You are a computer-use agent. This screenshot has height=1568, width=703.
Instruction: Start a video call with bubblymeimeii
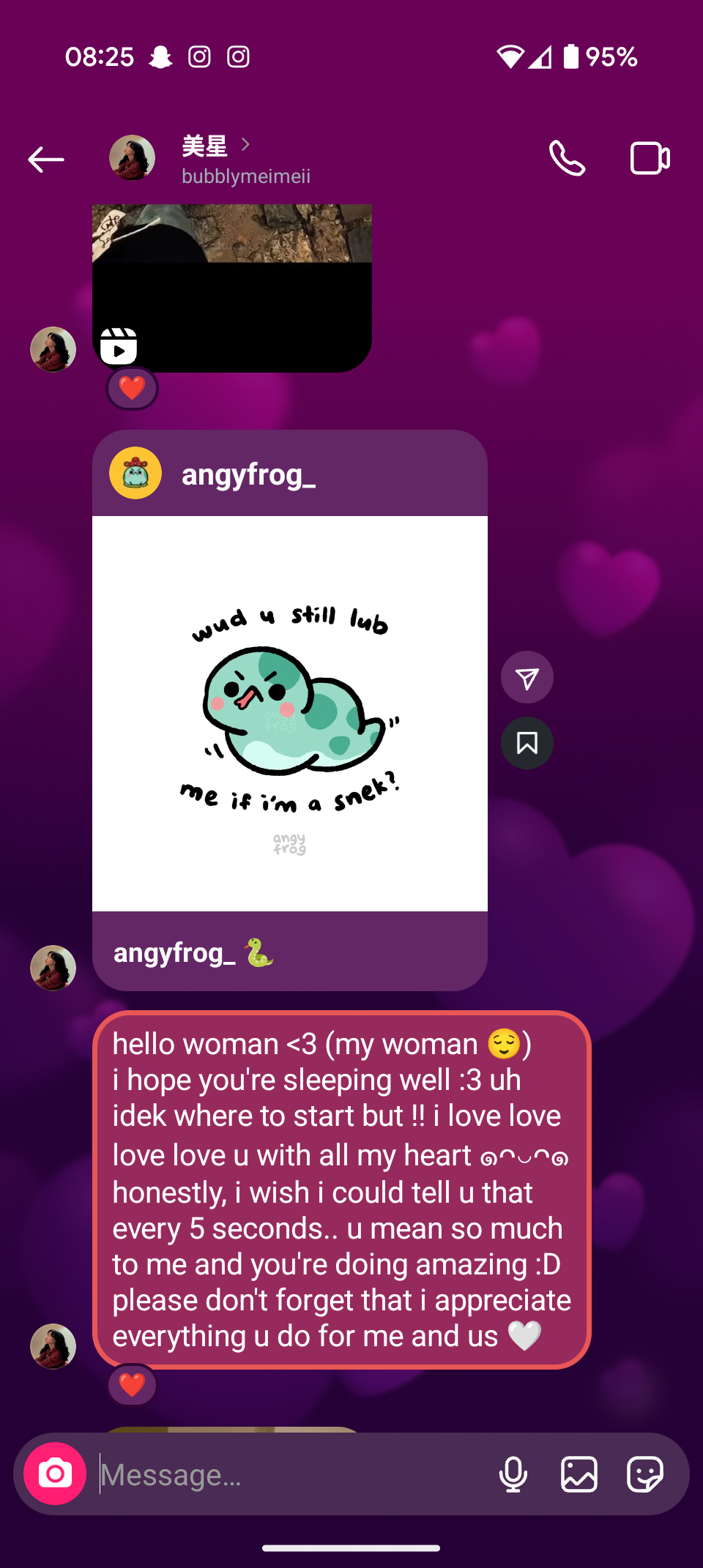click(650, 159)
